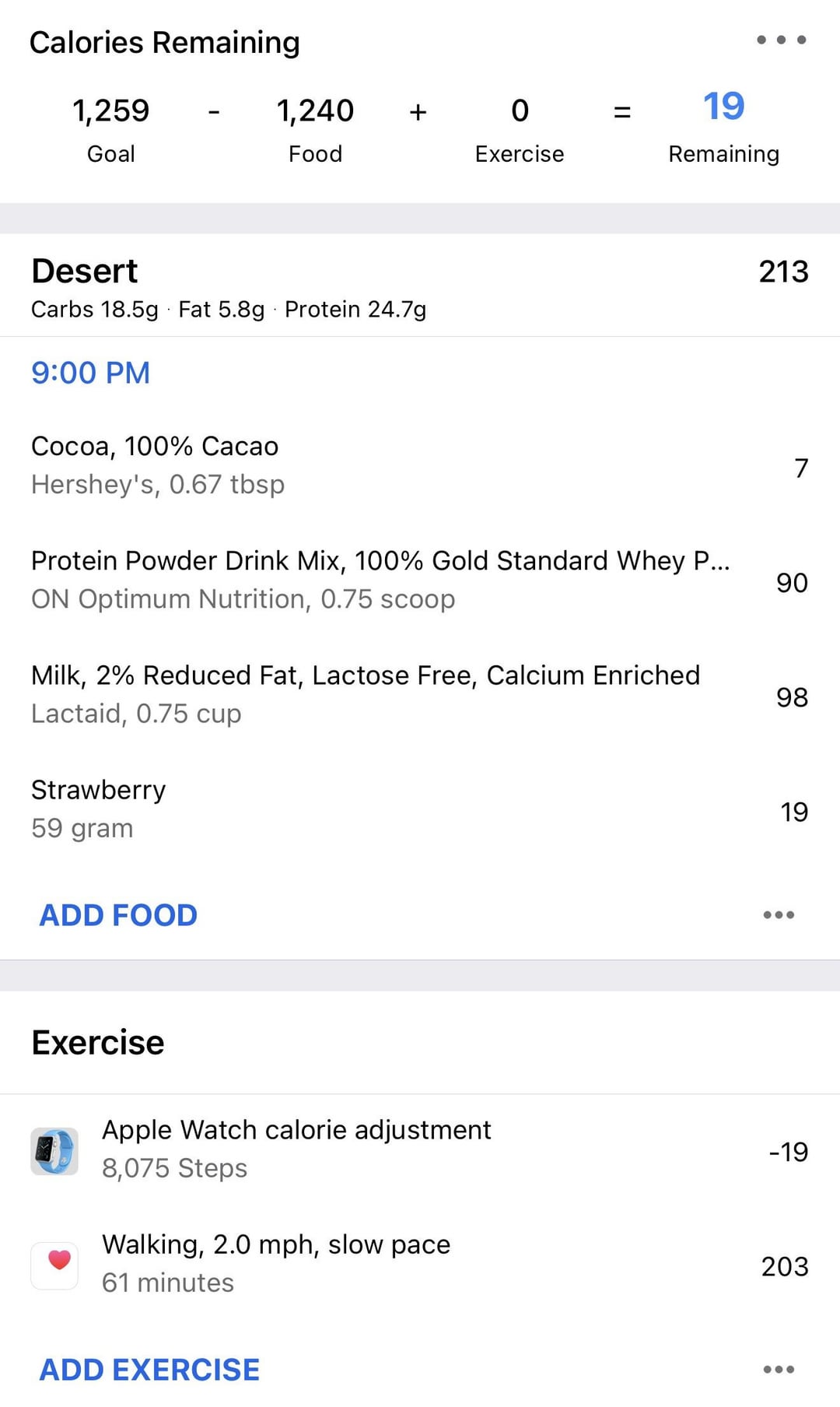Open the Protein Powder Drink Mix entry
The width and height of the screenshot is (840, 1407).
(420, 580)
